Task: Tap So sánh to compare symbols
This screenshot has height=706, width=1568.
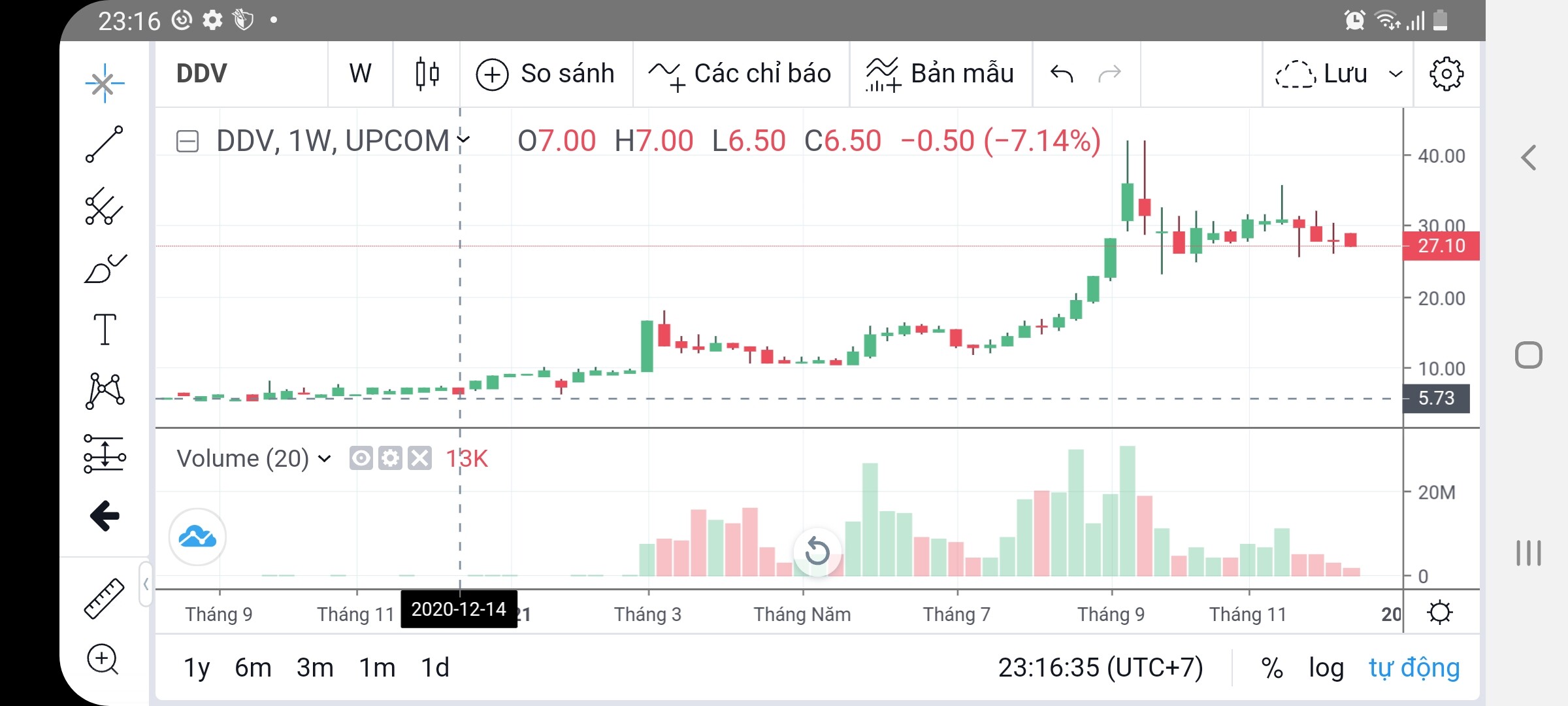Action: (x=546, y=74)
